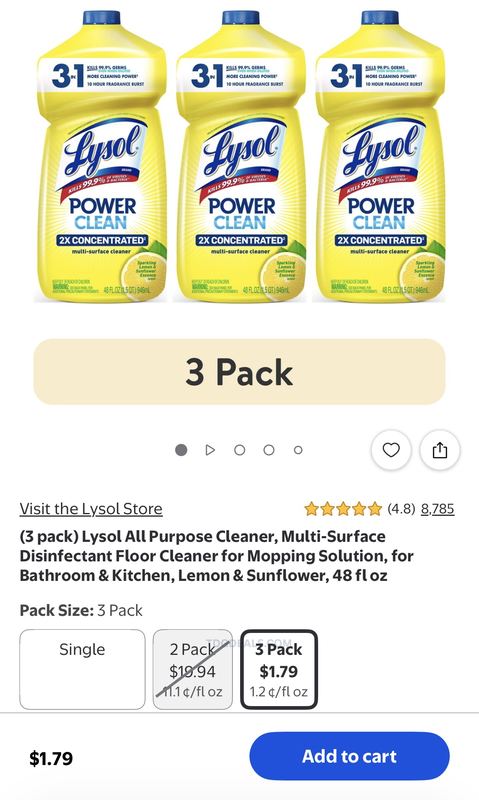Select the 3 Pack $1.79 option
Viewport: 479px width, 800px height.
point(279,669)
